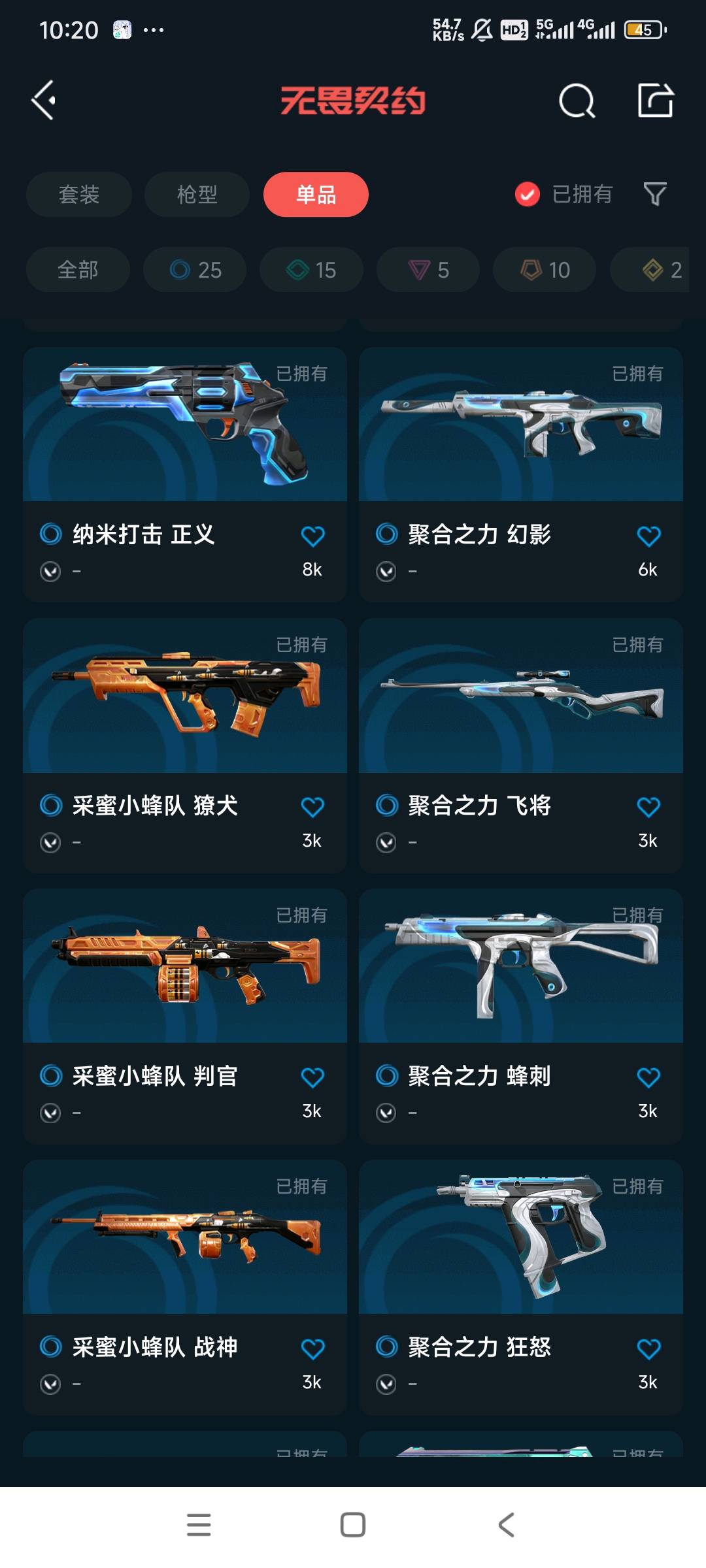Screen dimensions: 706x1568
Task: Open the 聚合之力 蜂刺 skin card
Action: click(520, 1000)
